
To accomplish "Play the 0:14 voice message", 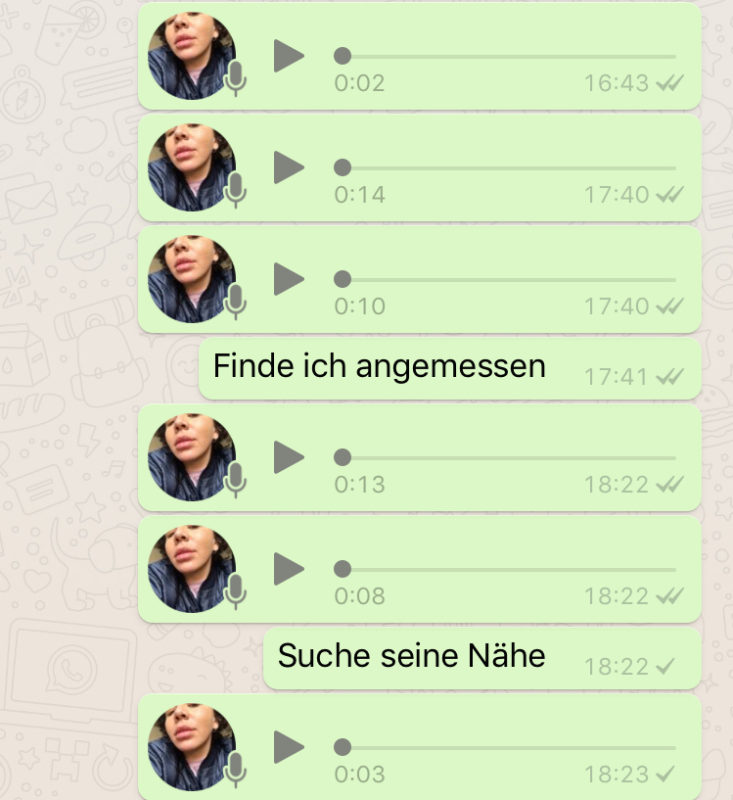I will [289, 167].
